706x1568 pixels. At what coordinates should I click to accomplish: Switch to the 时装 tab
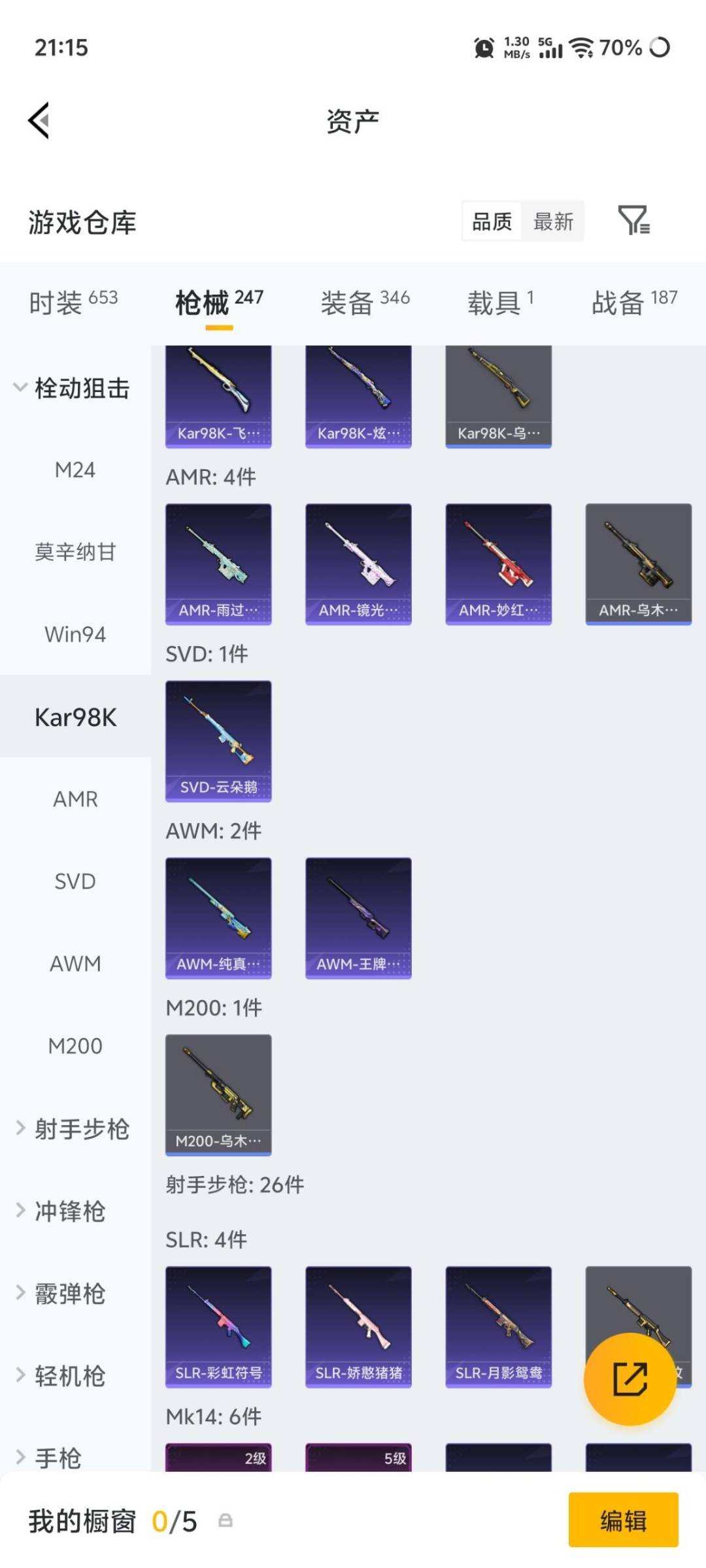[x=73, y=302]
